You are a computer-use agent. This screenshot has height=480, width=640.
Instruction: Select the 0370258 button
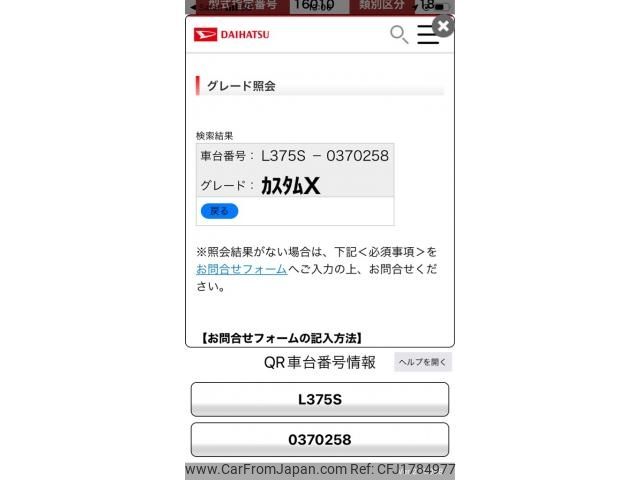(x=319, y=439)
